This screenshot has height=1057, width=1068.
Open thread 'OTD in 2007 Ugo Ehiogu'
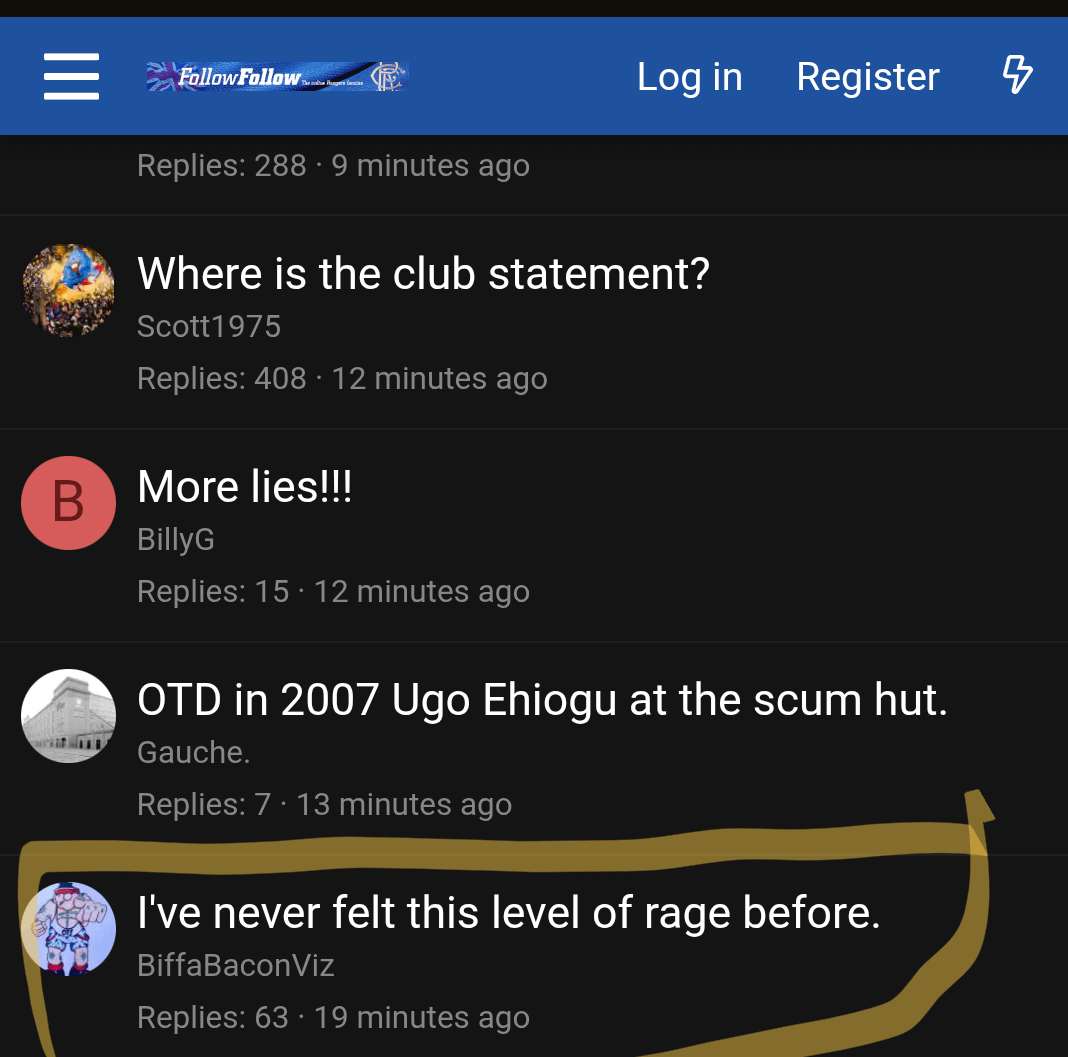coord(541,700)
